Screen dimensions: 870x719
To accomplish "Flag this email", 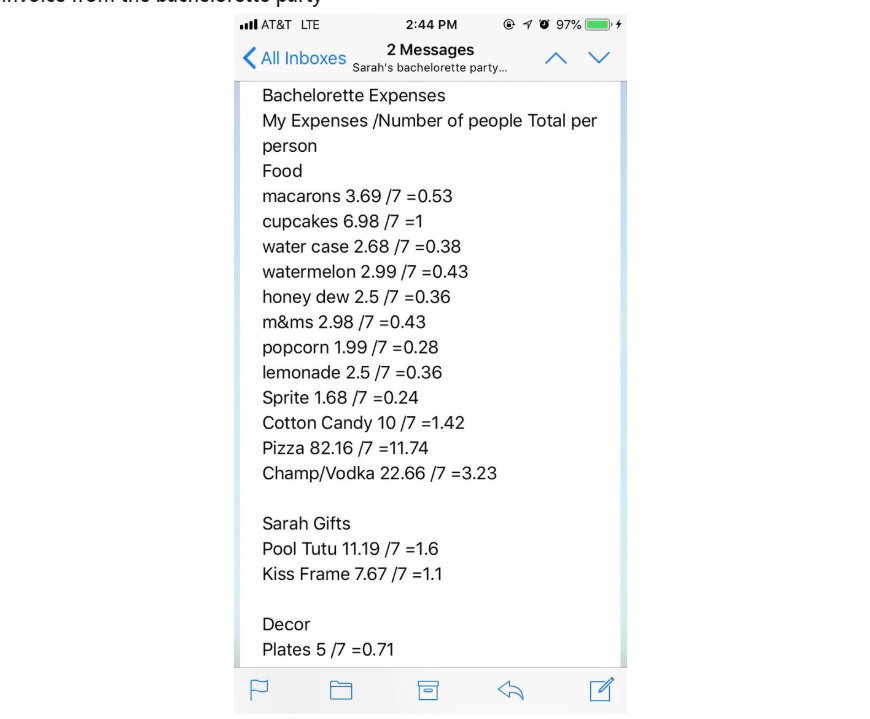I will click(x=259, y=690).
